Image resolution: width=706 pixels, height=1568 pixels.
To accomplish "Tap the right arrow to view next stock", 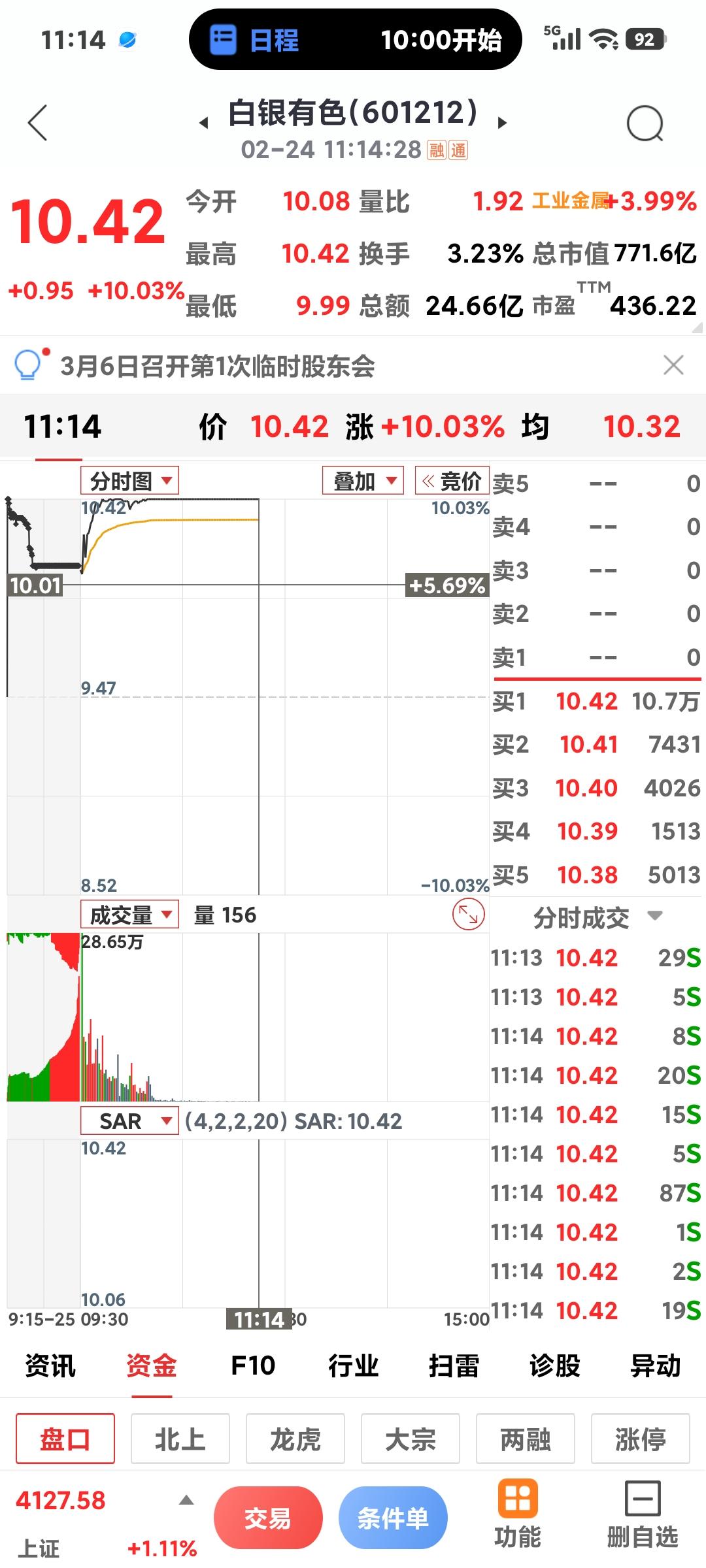I will (x=503, y=123).
